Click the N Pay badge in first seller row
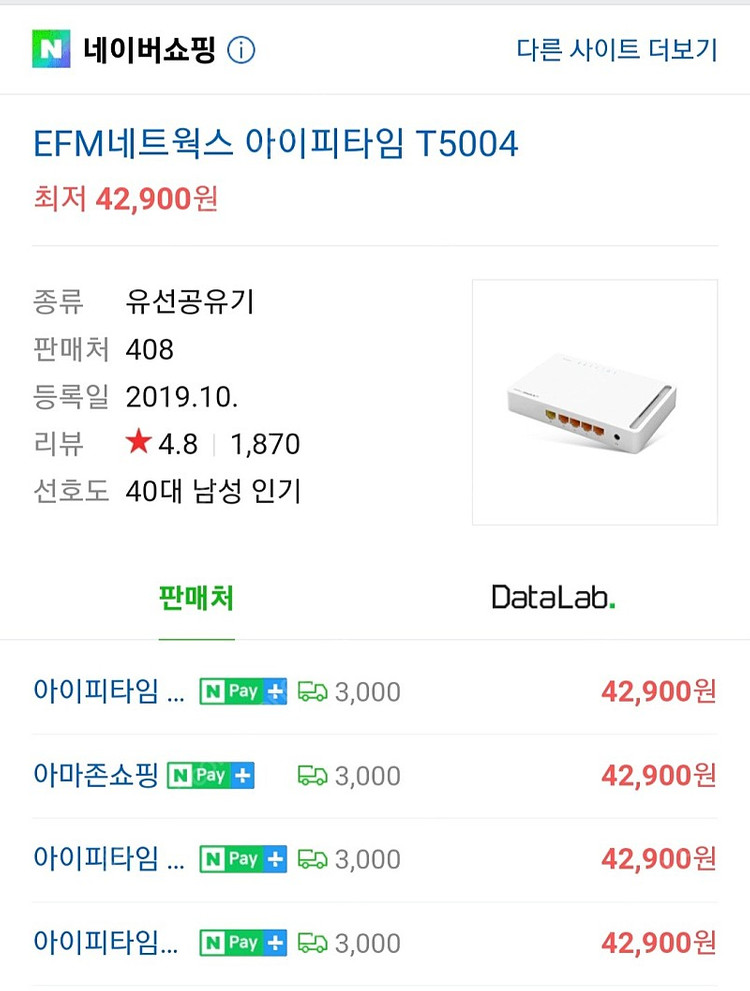Image resolution: width=750 pixels, height=991 pixels. (x=231, y=691)
